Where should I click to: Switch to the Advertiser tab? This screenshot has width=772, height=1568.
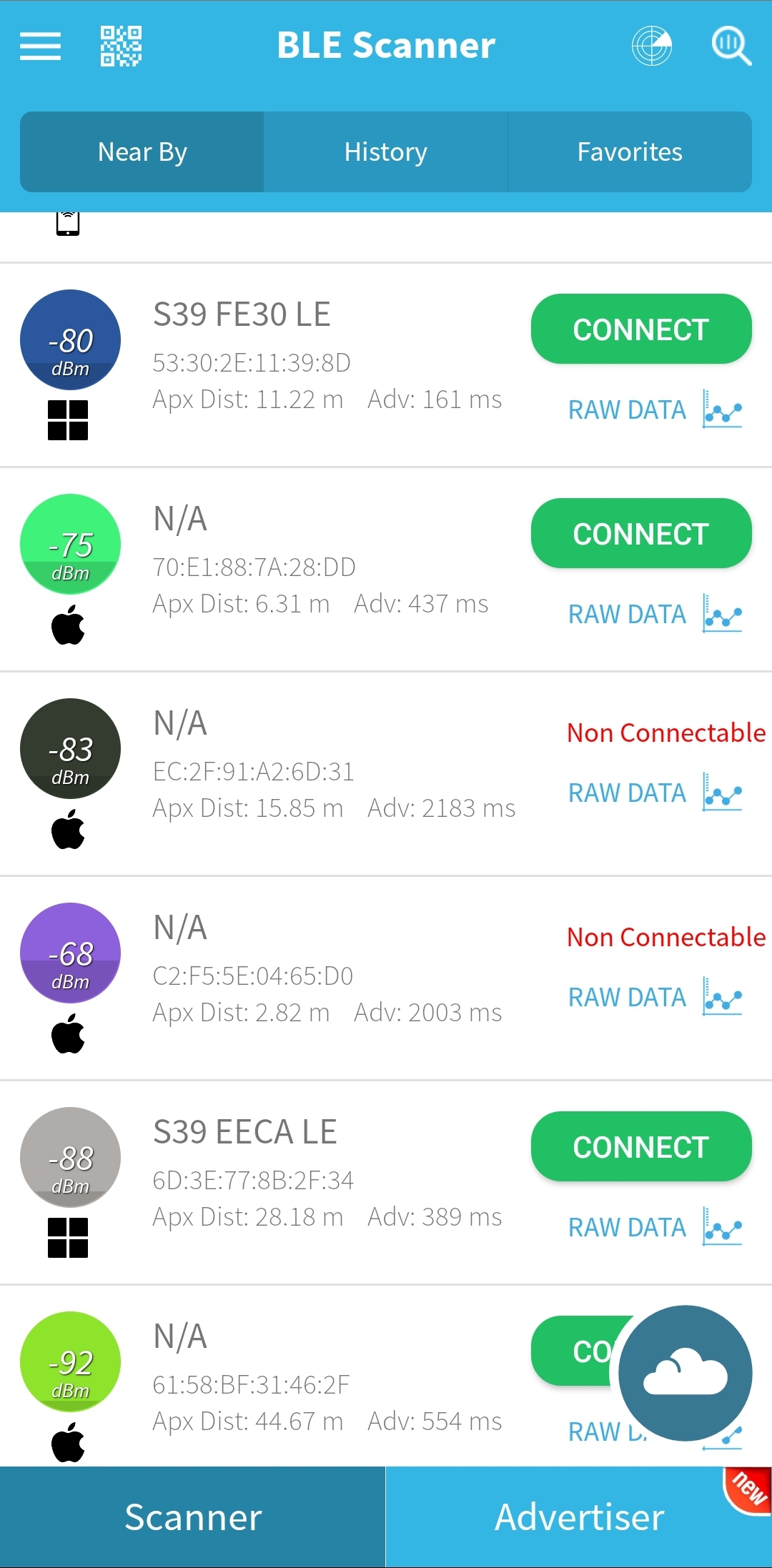coord(579,1517)
